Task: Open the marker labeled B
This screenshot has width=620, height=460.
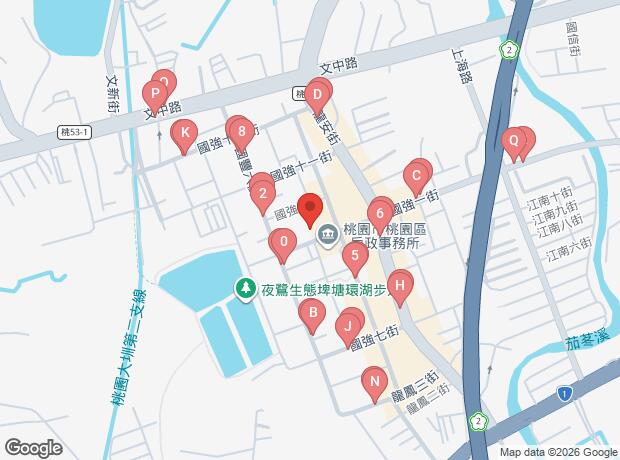Action: (312, 316)
